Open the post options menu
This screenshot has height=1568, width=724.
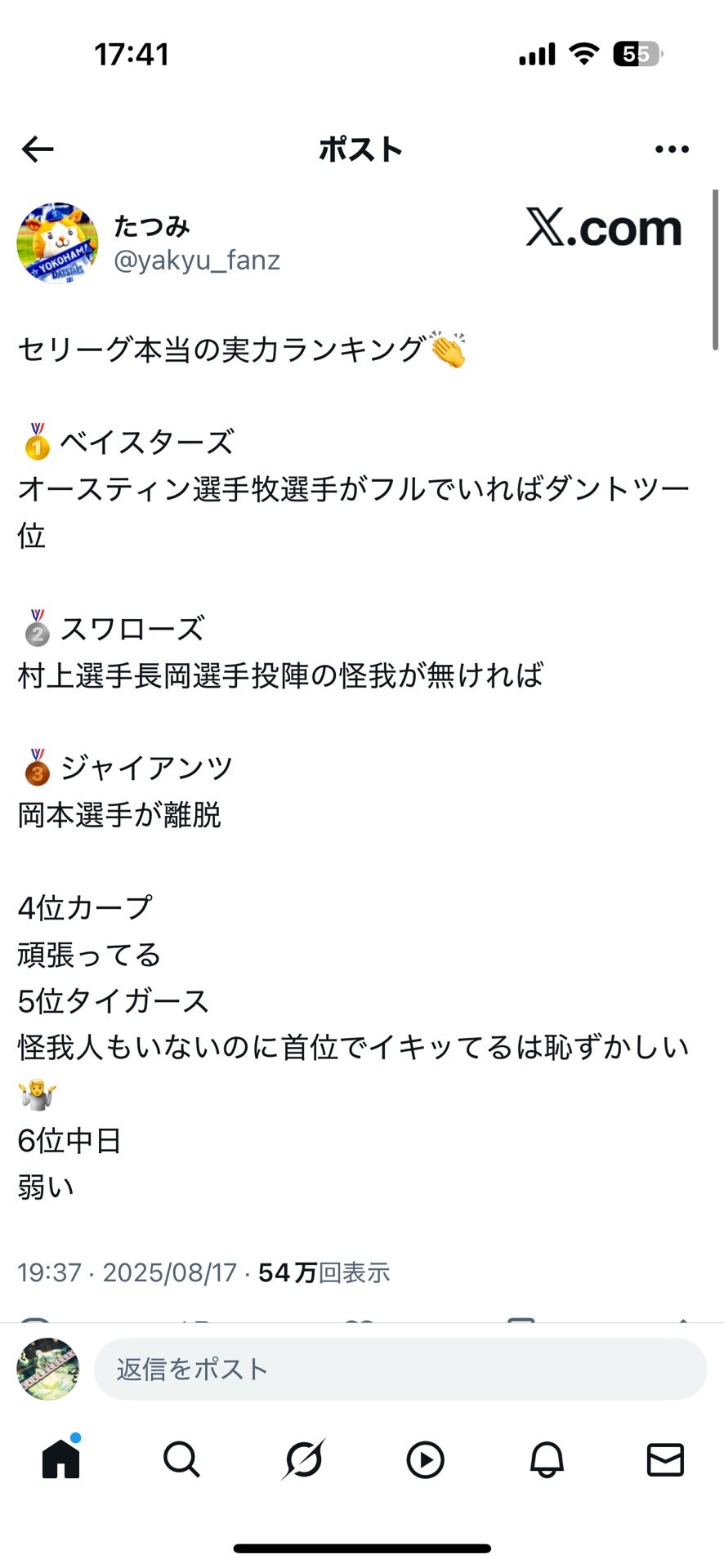pyautogui.click(x=672, y=149)
